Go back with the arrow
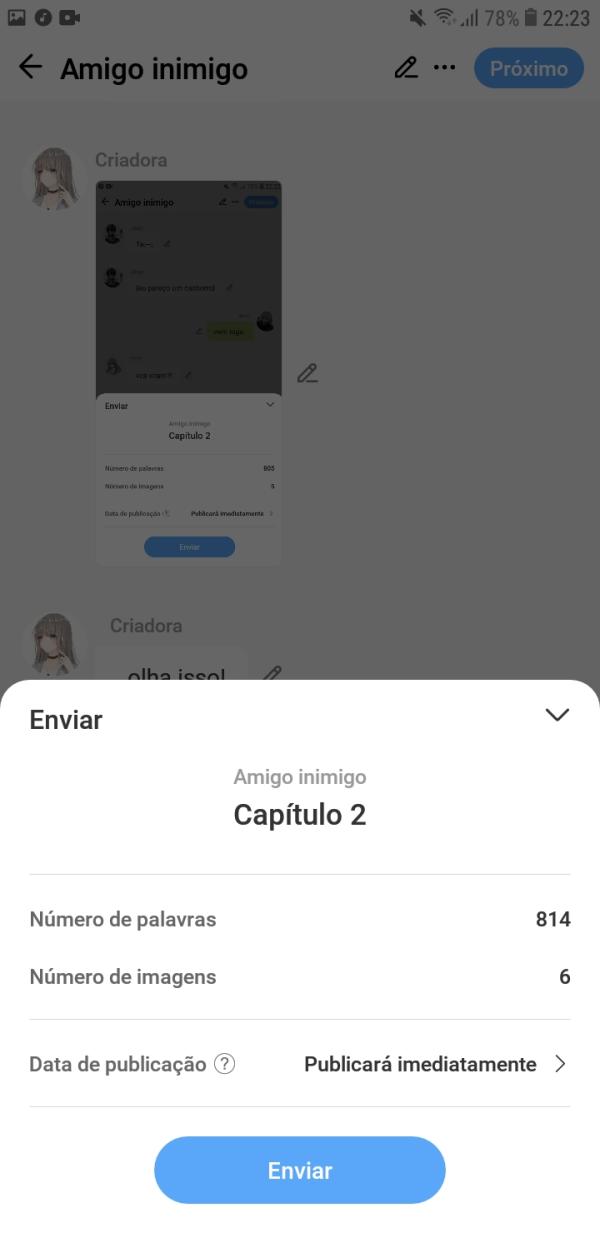The height and width of the screenshot is (1233, 600). (x=31, y=67)
